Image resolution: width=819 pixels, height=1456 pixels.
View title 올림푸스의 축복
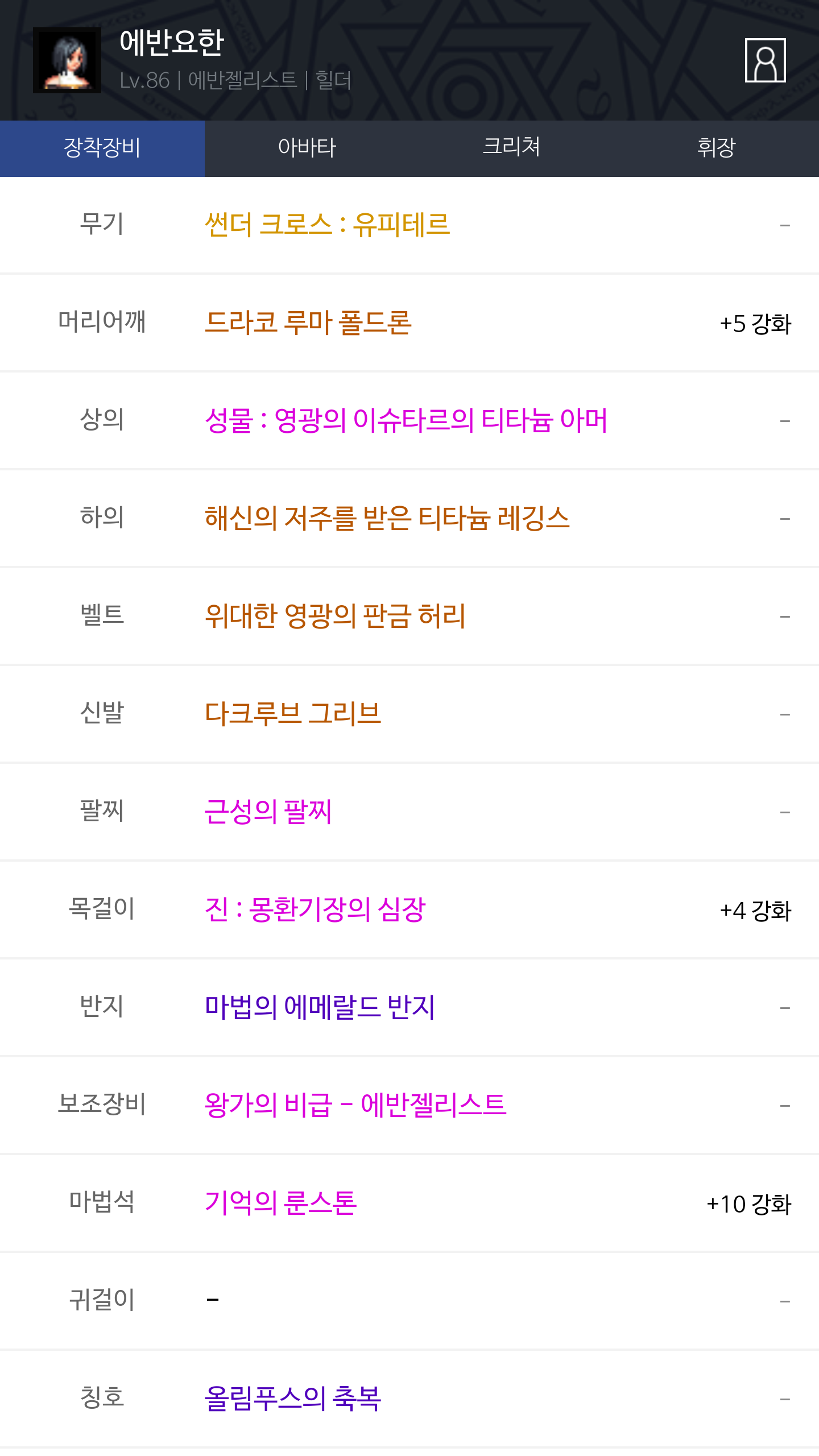tap(292, 1399)
